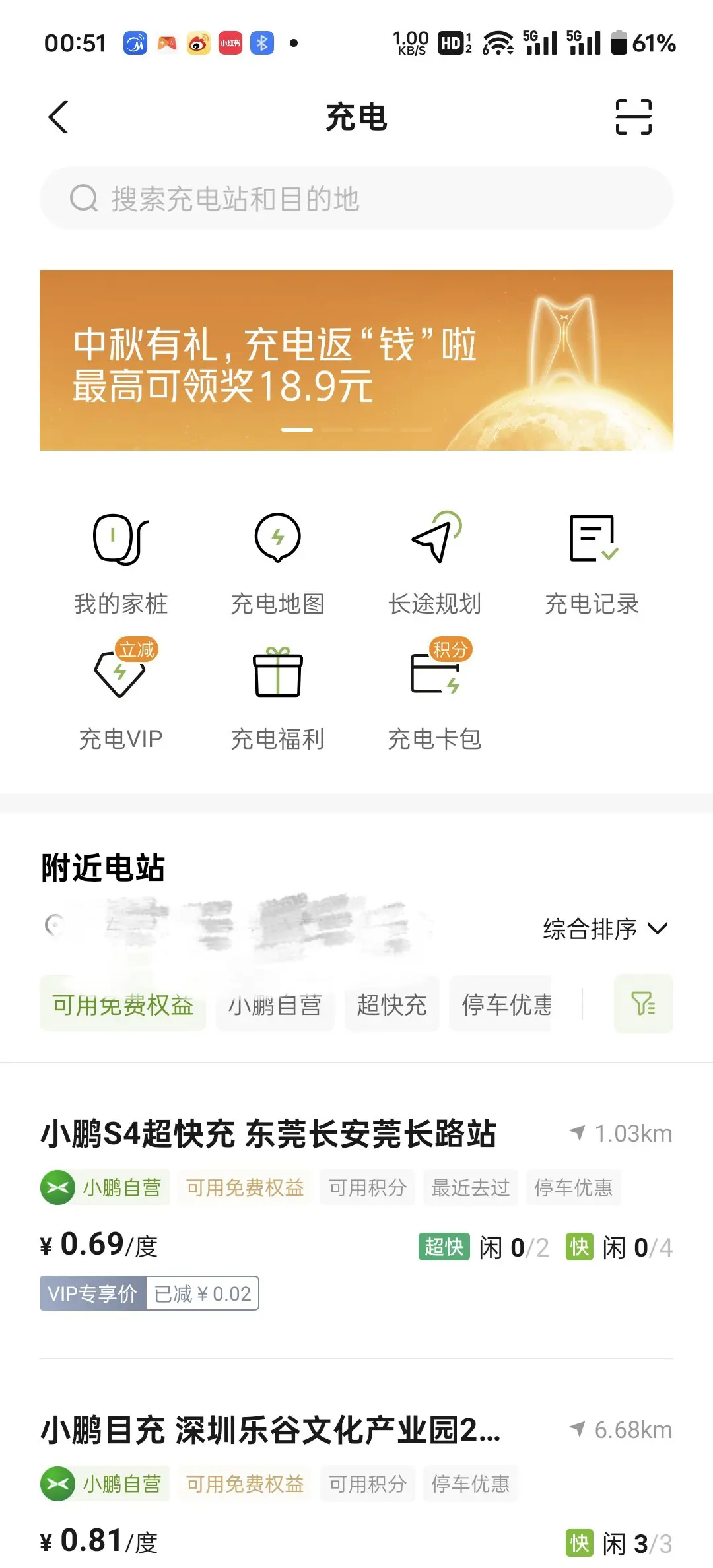Filter by 超快充 chip
Image resolution: width=713 pixels, height=1568 pixels.
pos(391,1005)
